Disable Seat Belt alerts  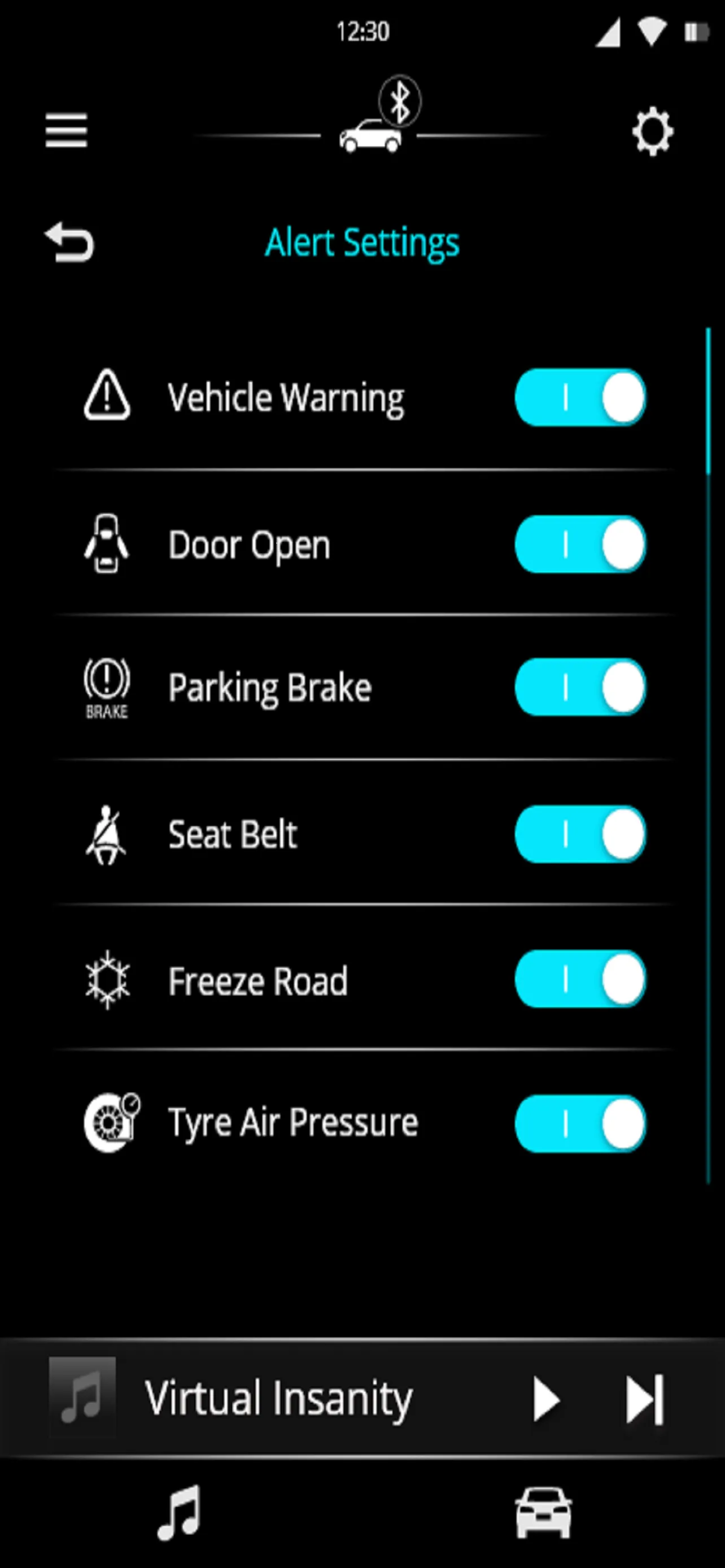(x=579, y=834)
